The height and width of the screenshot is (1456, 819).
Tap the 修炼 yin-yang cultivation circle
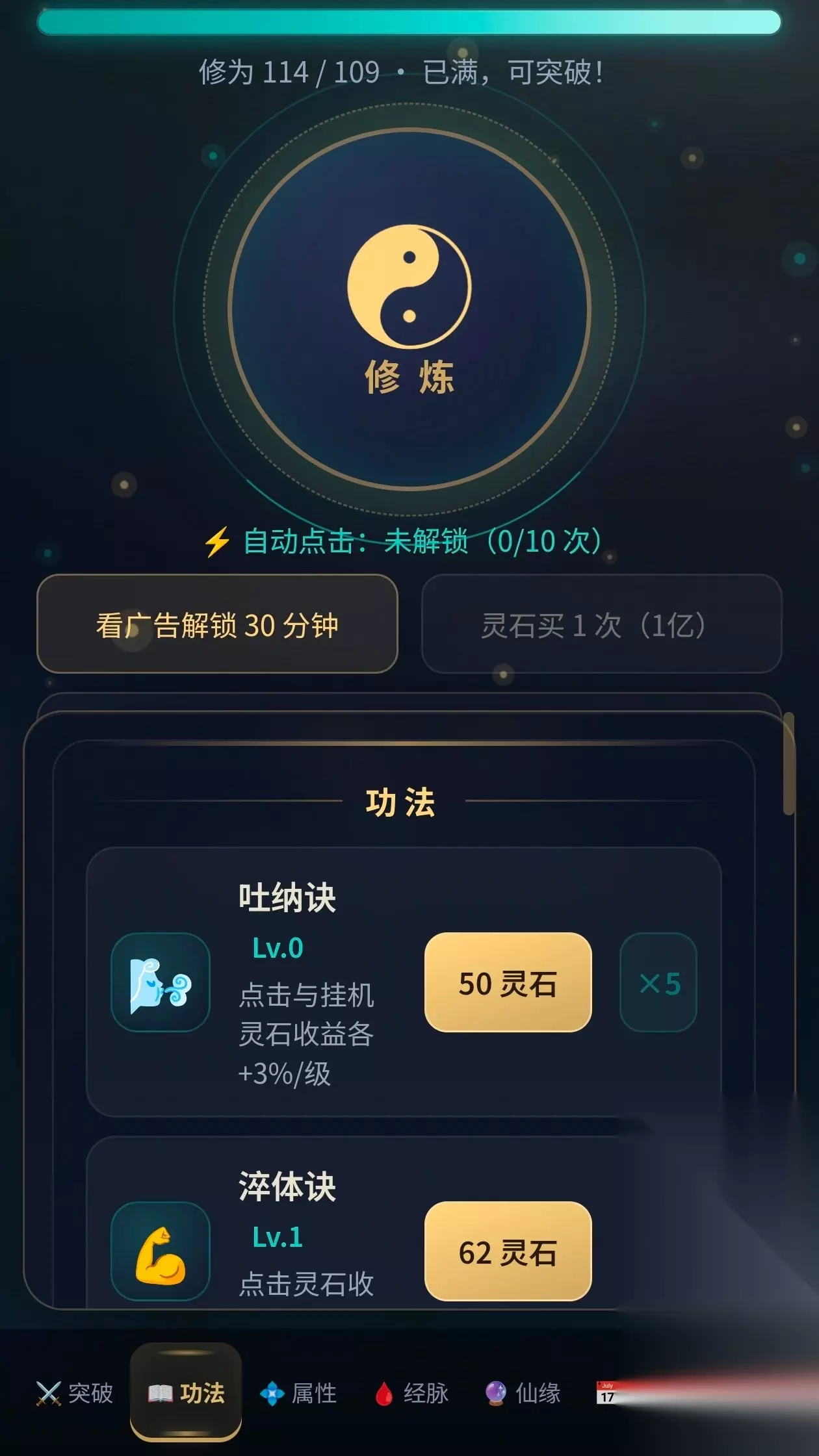click(409, 309)
